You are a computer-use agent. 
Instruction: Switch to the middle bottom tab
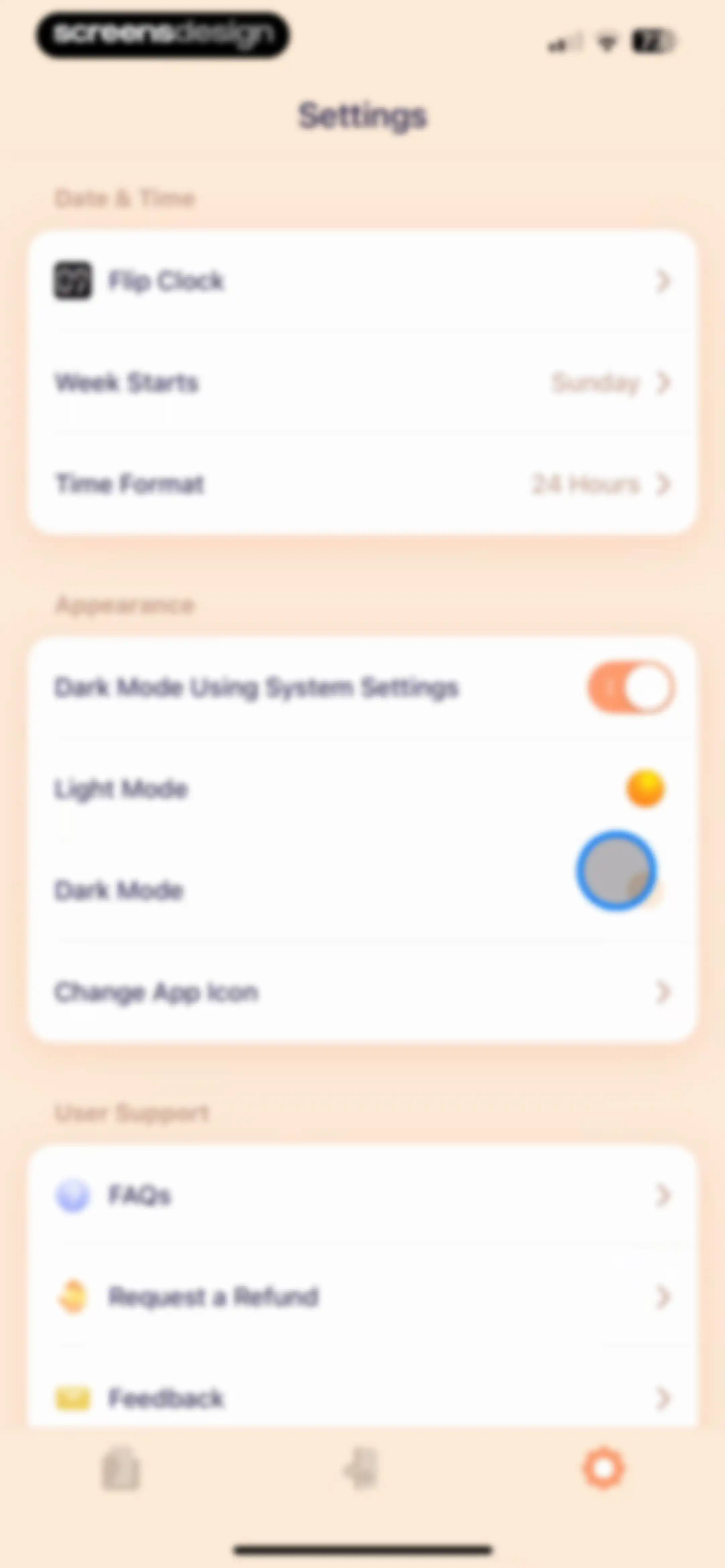[362, 1469]
